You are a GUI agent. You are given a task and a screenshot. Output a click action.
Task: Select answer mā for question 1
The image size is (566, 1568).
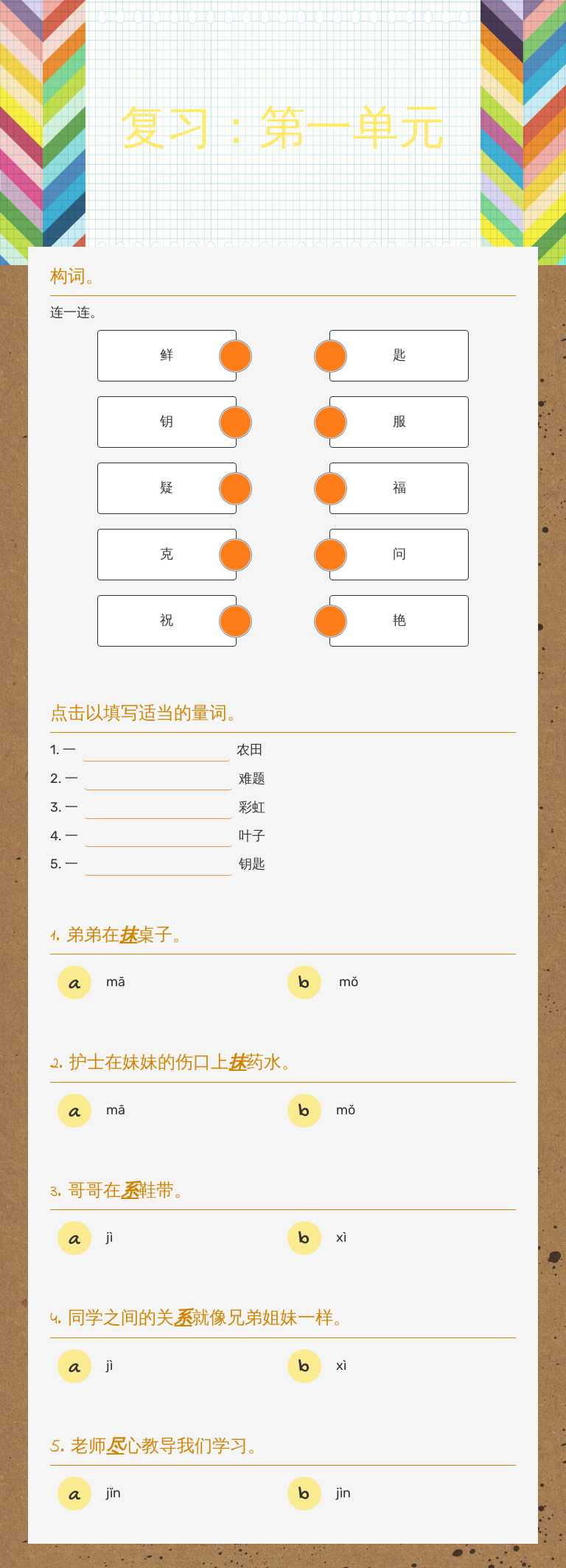coord(73,982)
